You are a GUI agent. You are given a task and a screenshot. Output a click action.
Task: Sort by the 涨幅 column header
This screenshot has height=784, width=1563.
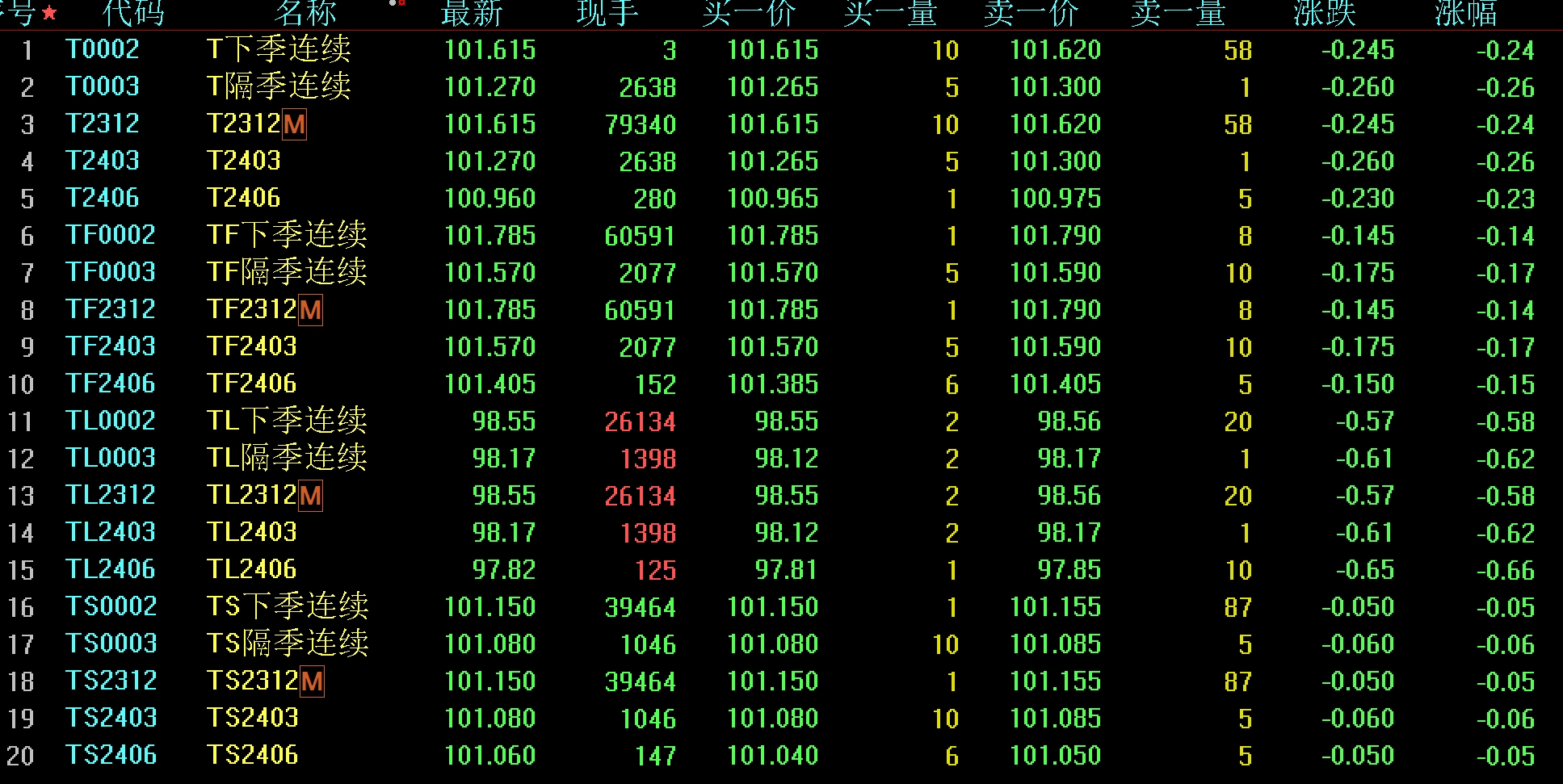[1466, 13]
